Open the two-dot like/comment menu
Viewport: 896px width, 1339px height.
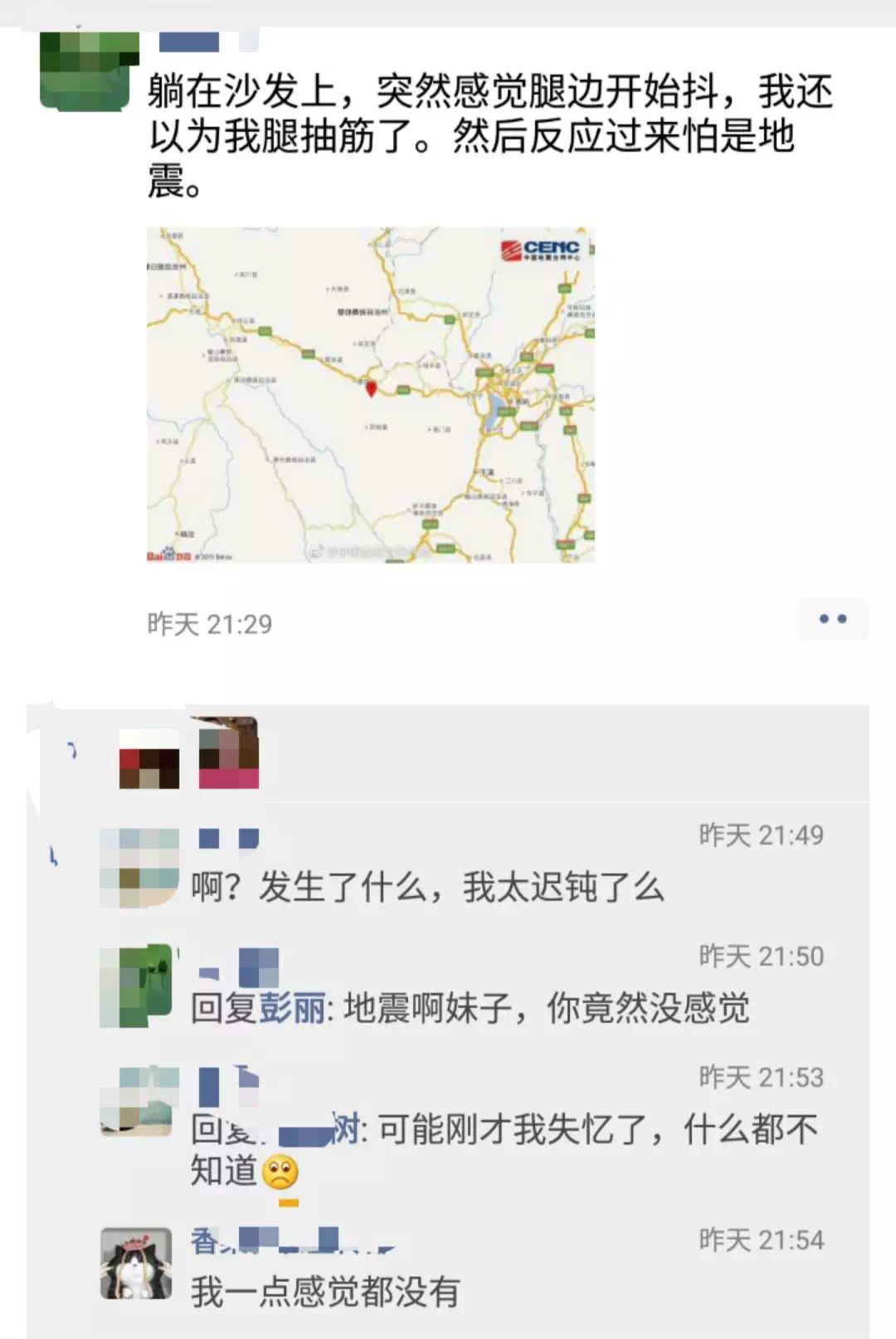coord(832,619)
